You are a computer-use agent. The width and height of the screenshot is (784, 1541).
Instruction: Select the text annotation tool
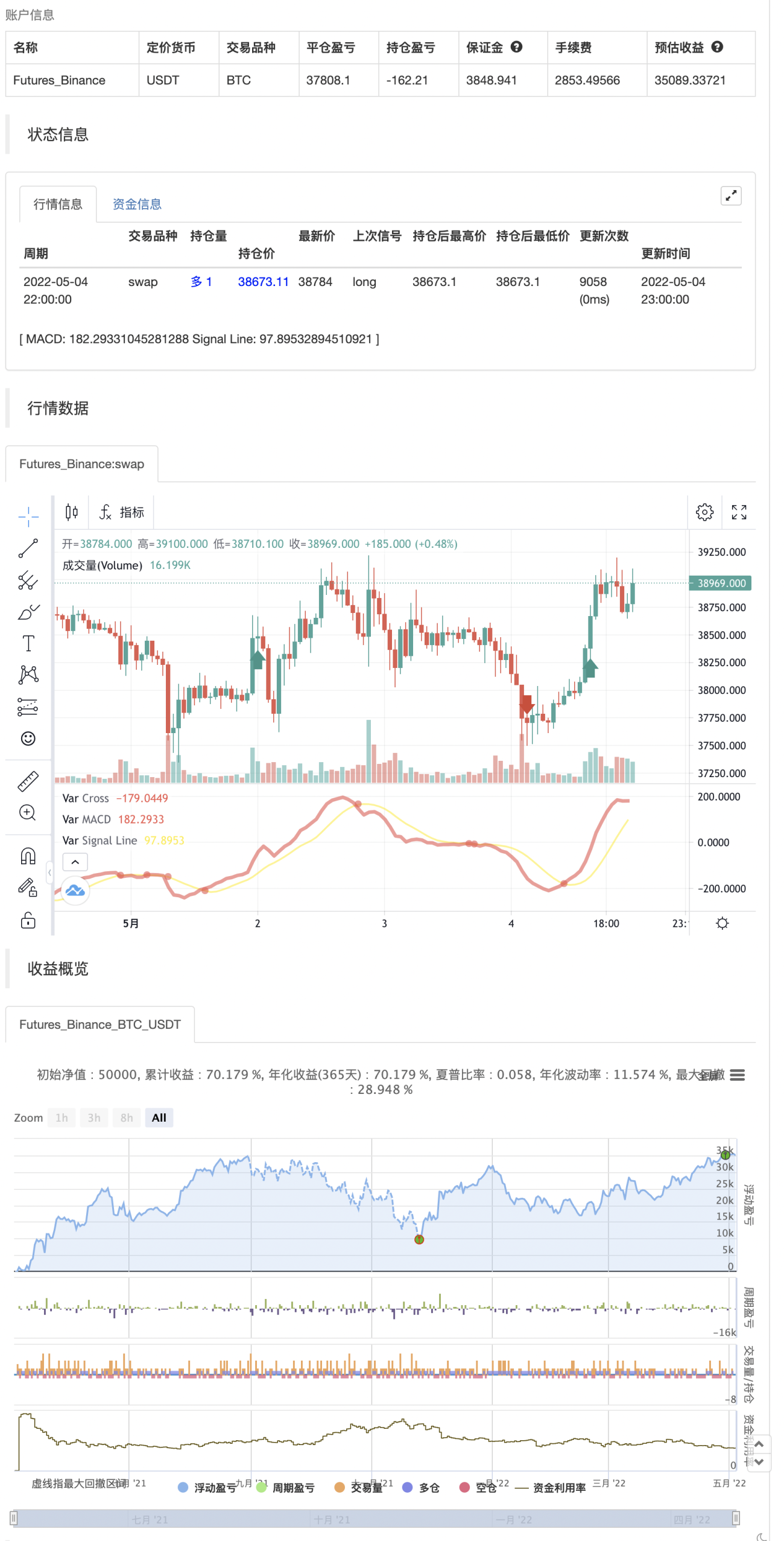click(28, 643)
